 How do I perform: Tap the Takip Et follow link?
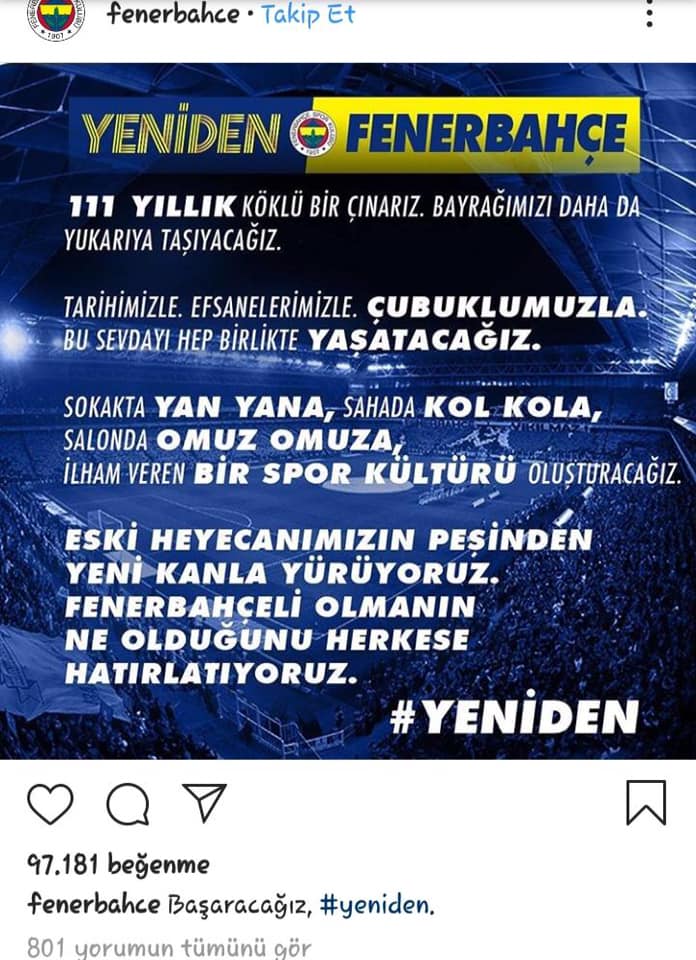(x=308, y=15)
